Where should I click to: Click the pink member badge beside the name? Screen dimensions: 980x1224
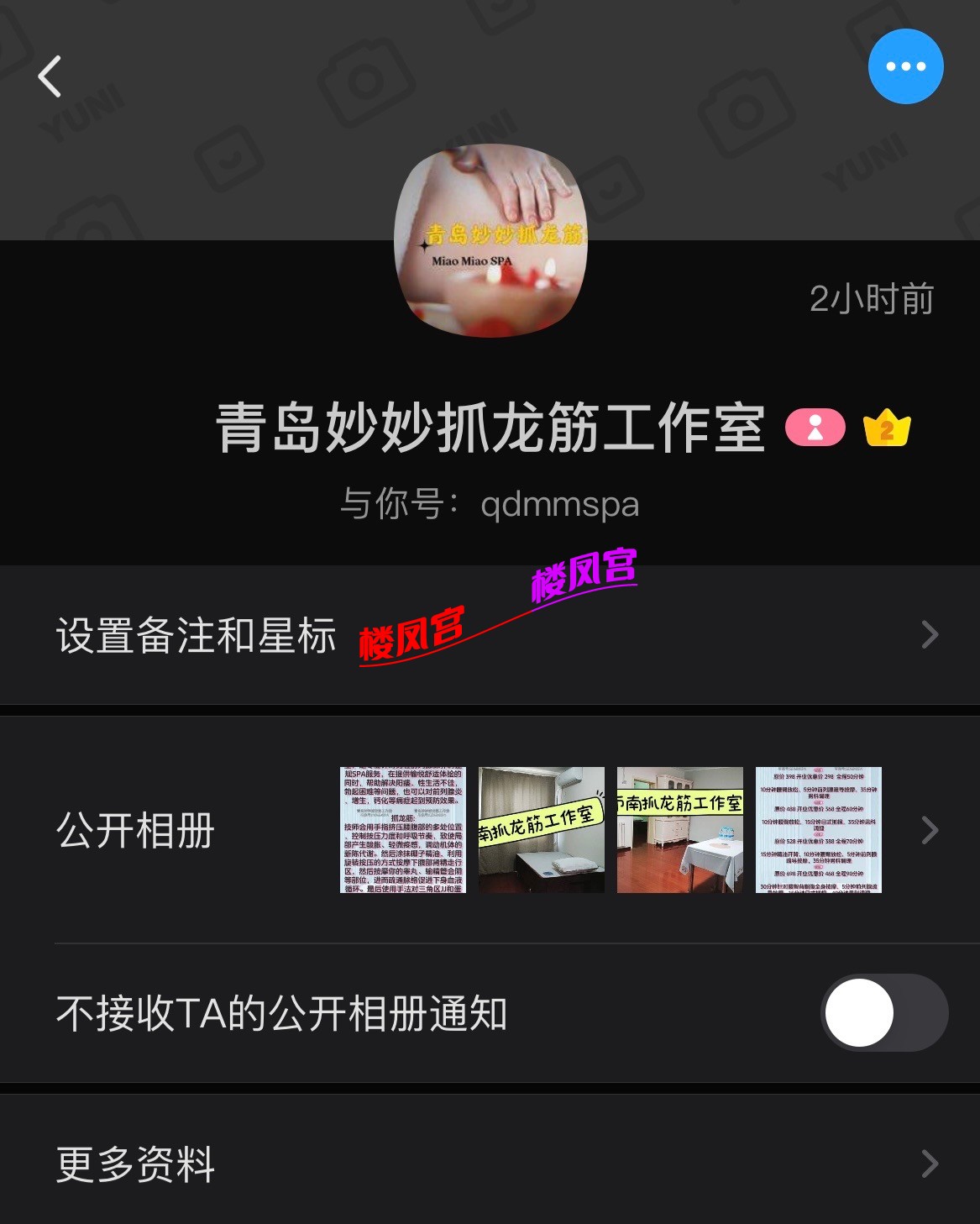pos(814,428)
